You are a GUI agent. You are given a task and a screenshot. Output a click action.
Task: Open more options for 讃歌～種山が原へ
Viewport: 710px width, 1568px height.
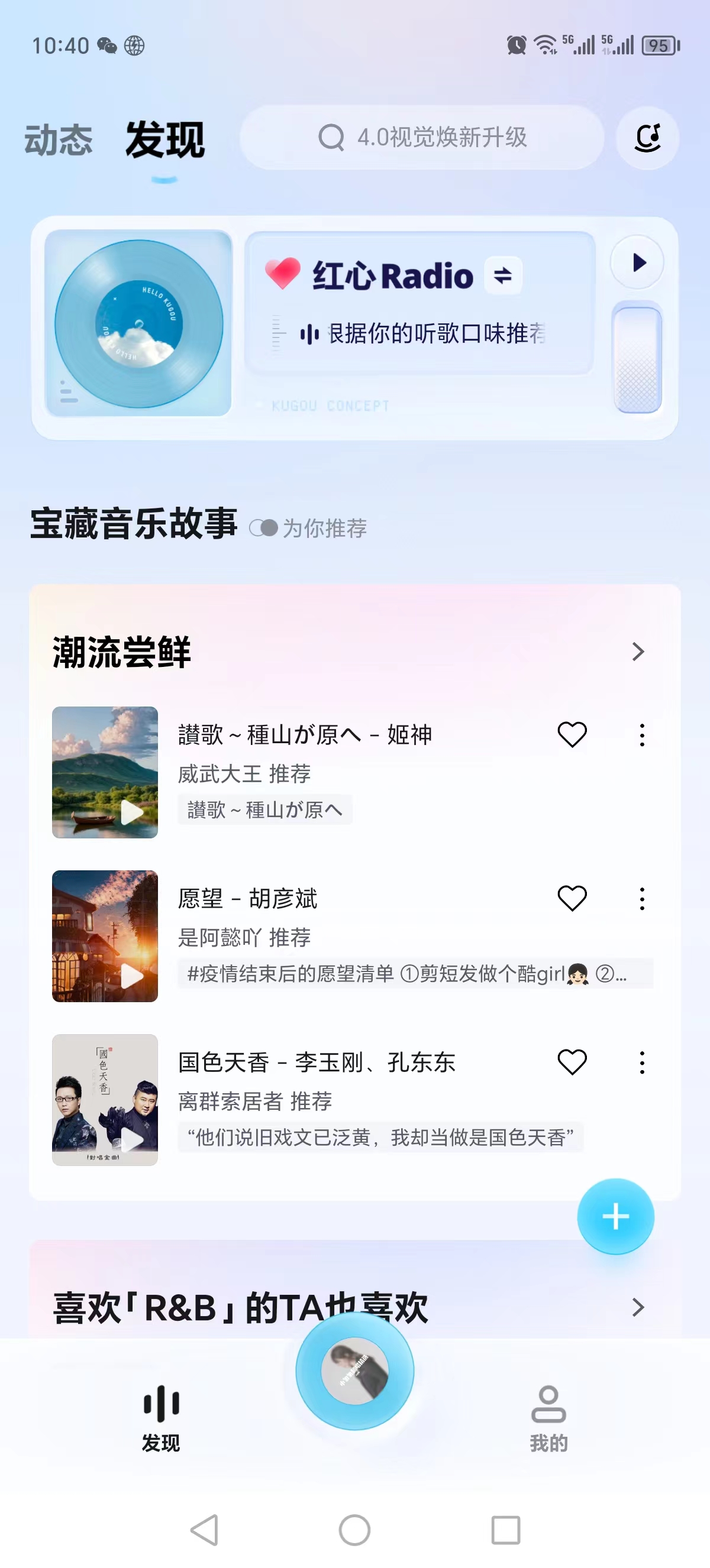[x=642, y=736]
